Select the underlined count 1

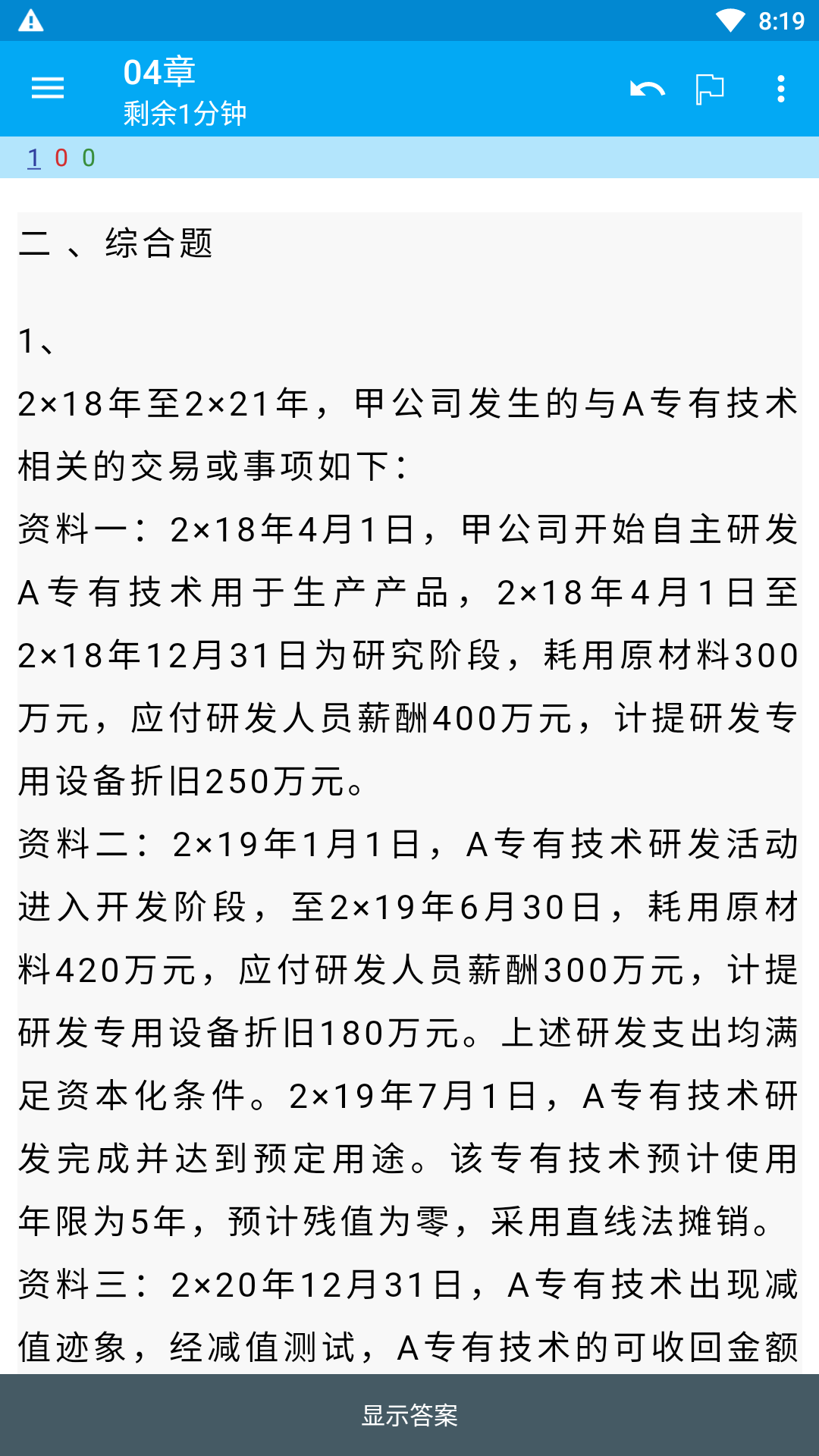pyautogui.click(x=33, y=158)
